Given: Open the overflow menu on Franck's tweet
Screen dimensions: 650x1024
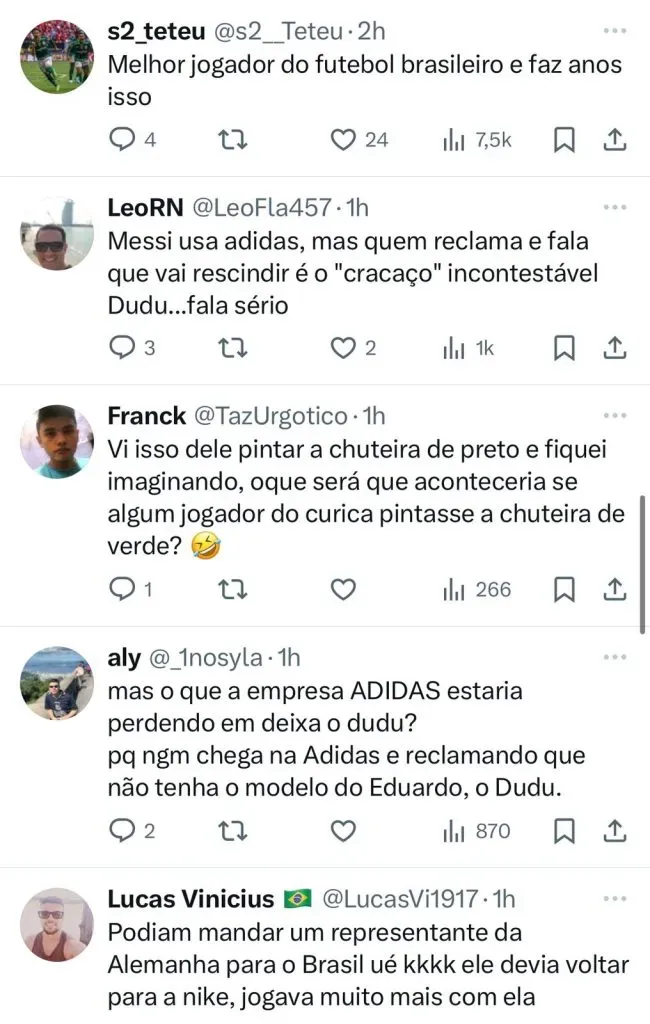Looking at the screenshot, I should (613, 414).
